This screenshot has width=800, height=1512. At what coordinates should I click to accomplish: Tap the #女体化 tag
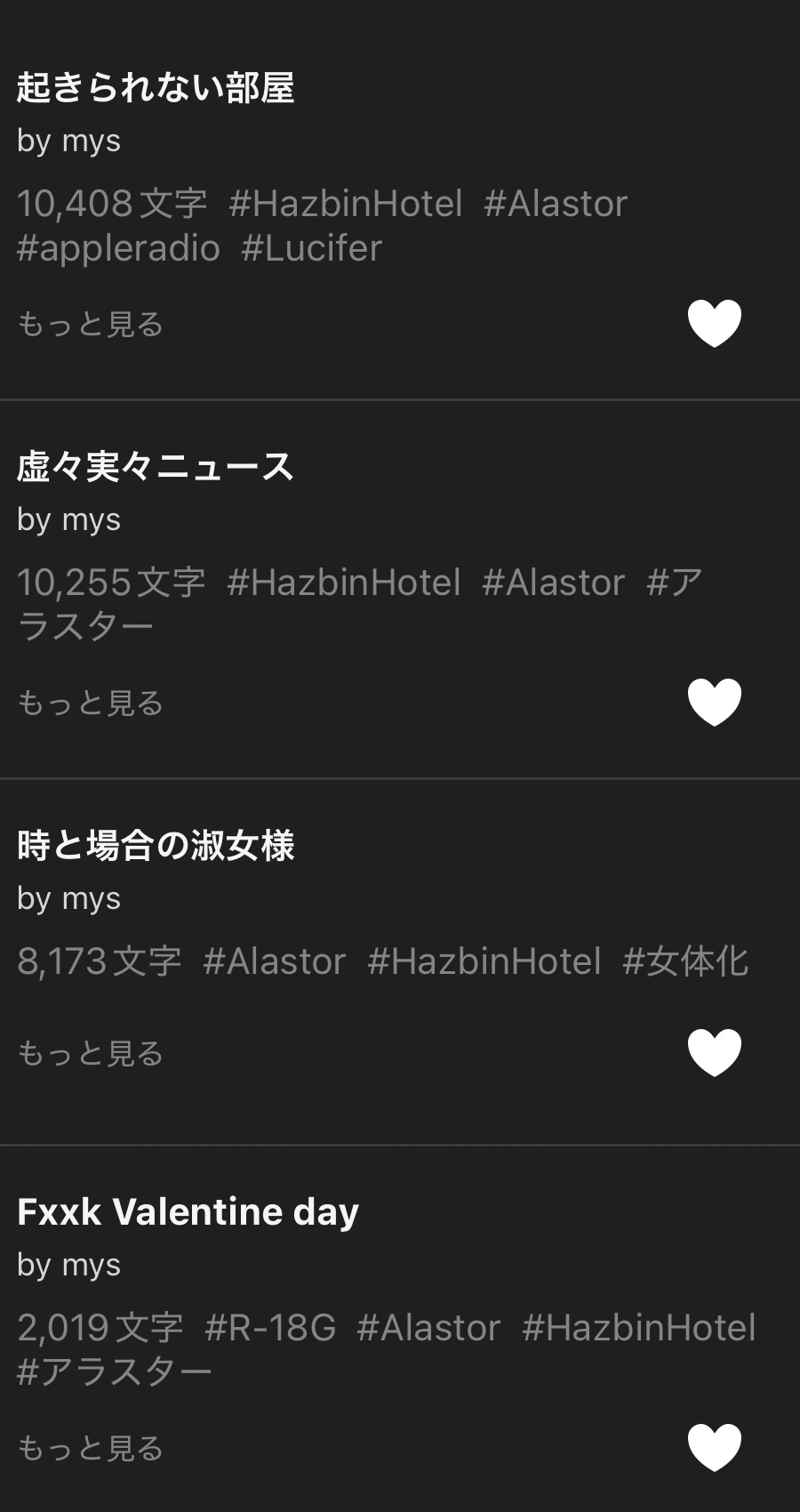coord(685,961)
